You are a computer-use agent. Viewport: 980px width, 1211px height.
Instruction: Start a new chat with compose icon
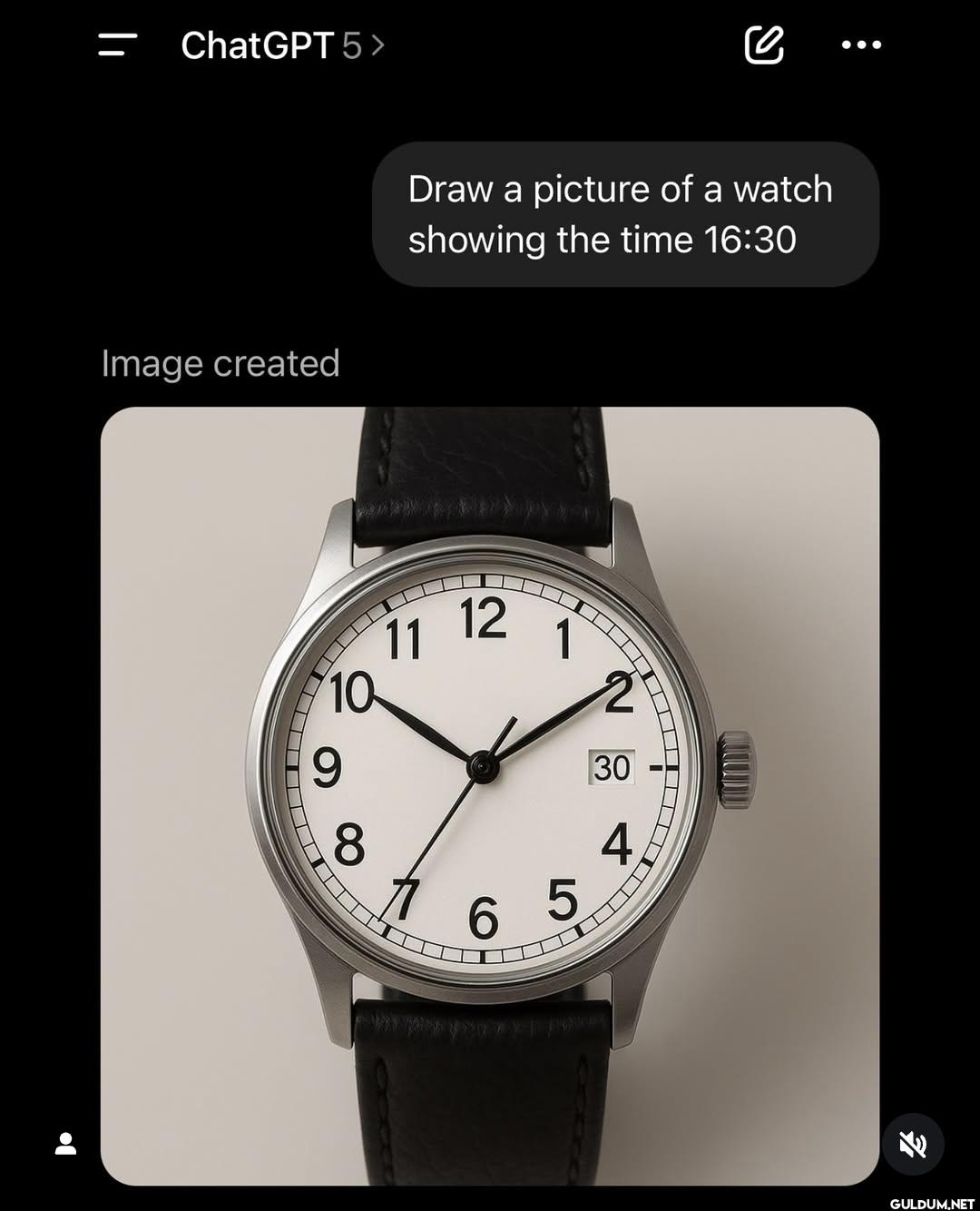[x=764, y=45]
